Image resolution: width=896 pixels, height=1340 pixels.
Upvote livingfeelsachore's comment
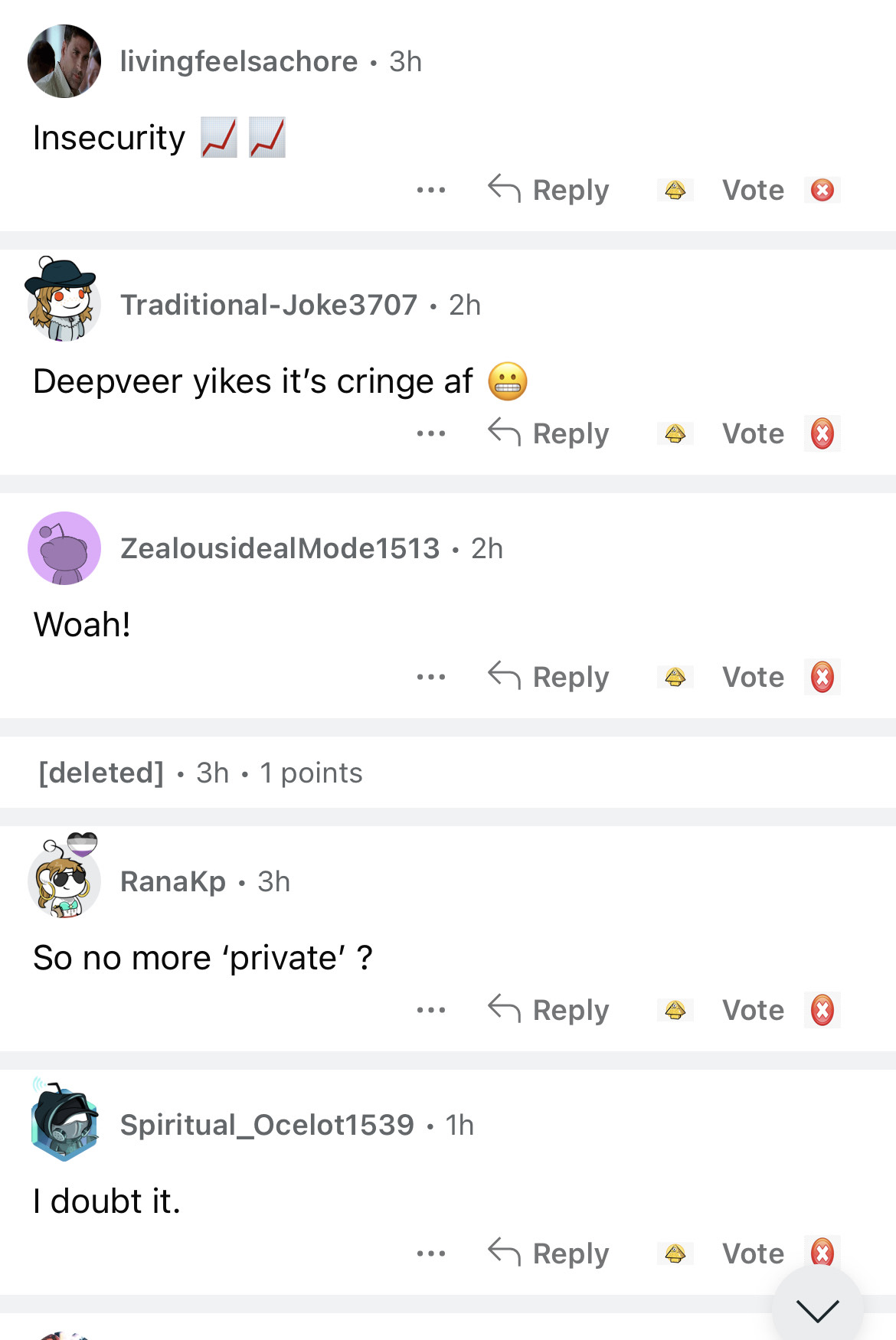675,190
